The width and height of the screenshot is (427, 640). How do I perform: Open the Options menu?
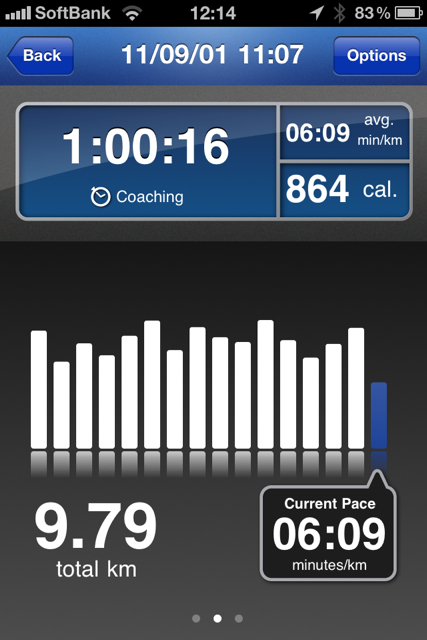[x=376, y=56]
